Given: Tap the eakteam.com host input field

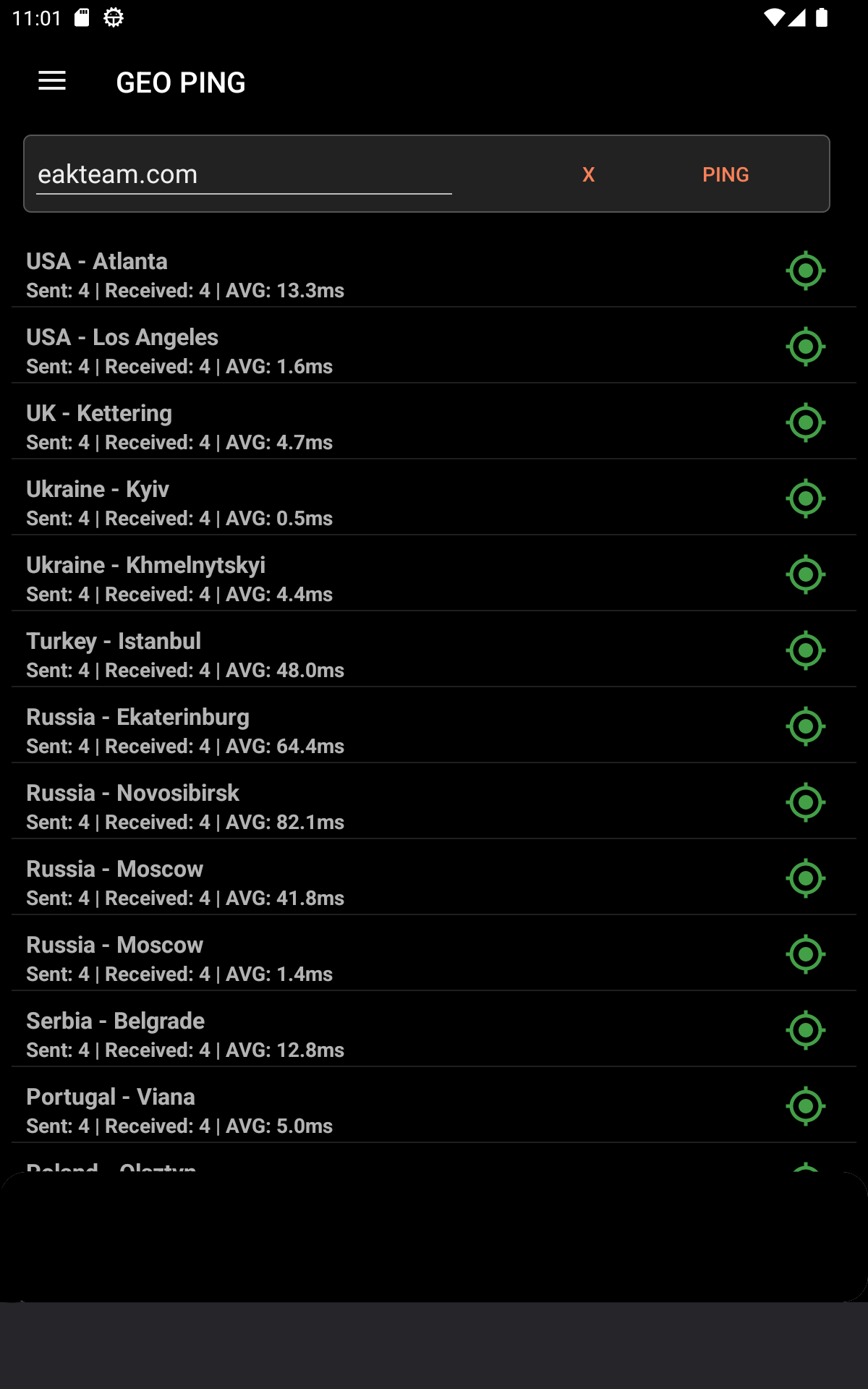Looking at the screenshot, I should click(244, 174).
